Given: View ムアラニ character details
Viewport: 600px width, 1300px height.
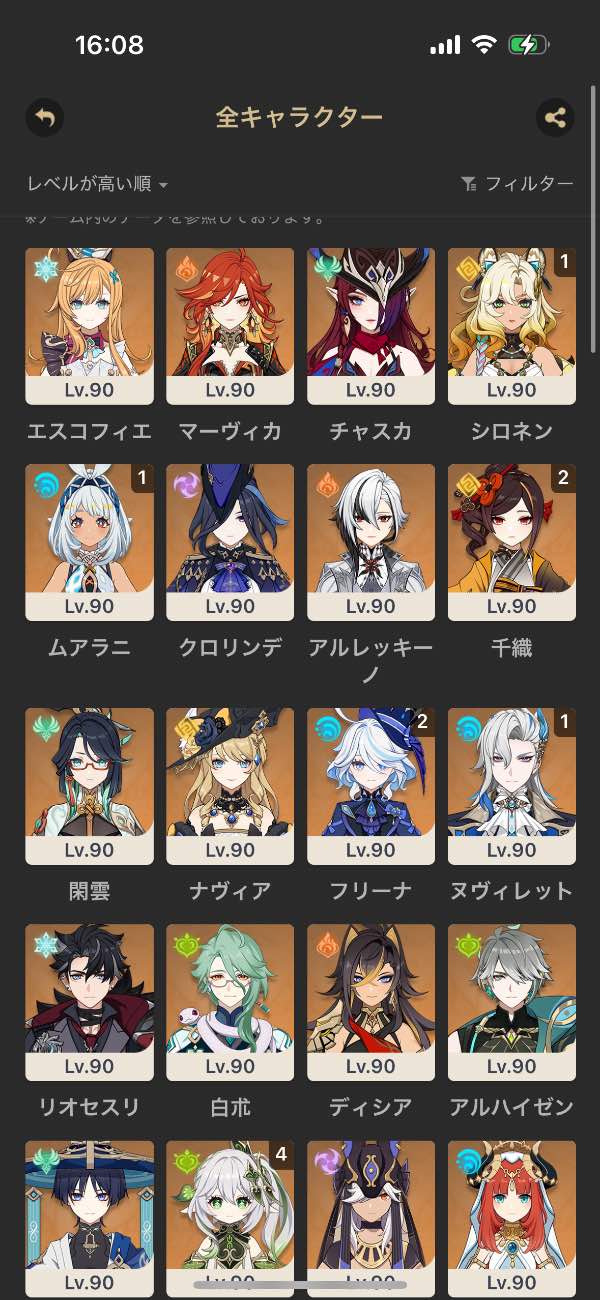Looking at the screenshot, I should click(x=89, y=542).
